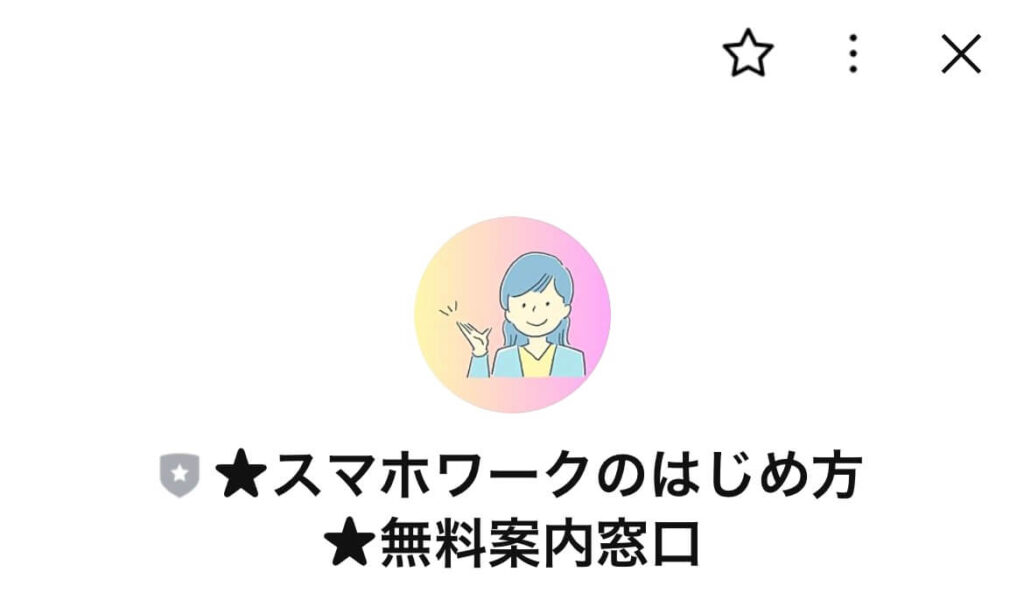The width and height of the screenshot is (1024, 593).
Task: View the account's profile picture
Action: pos(512,315)
